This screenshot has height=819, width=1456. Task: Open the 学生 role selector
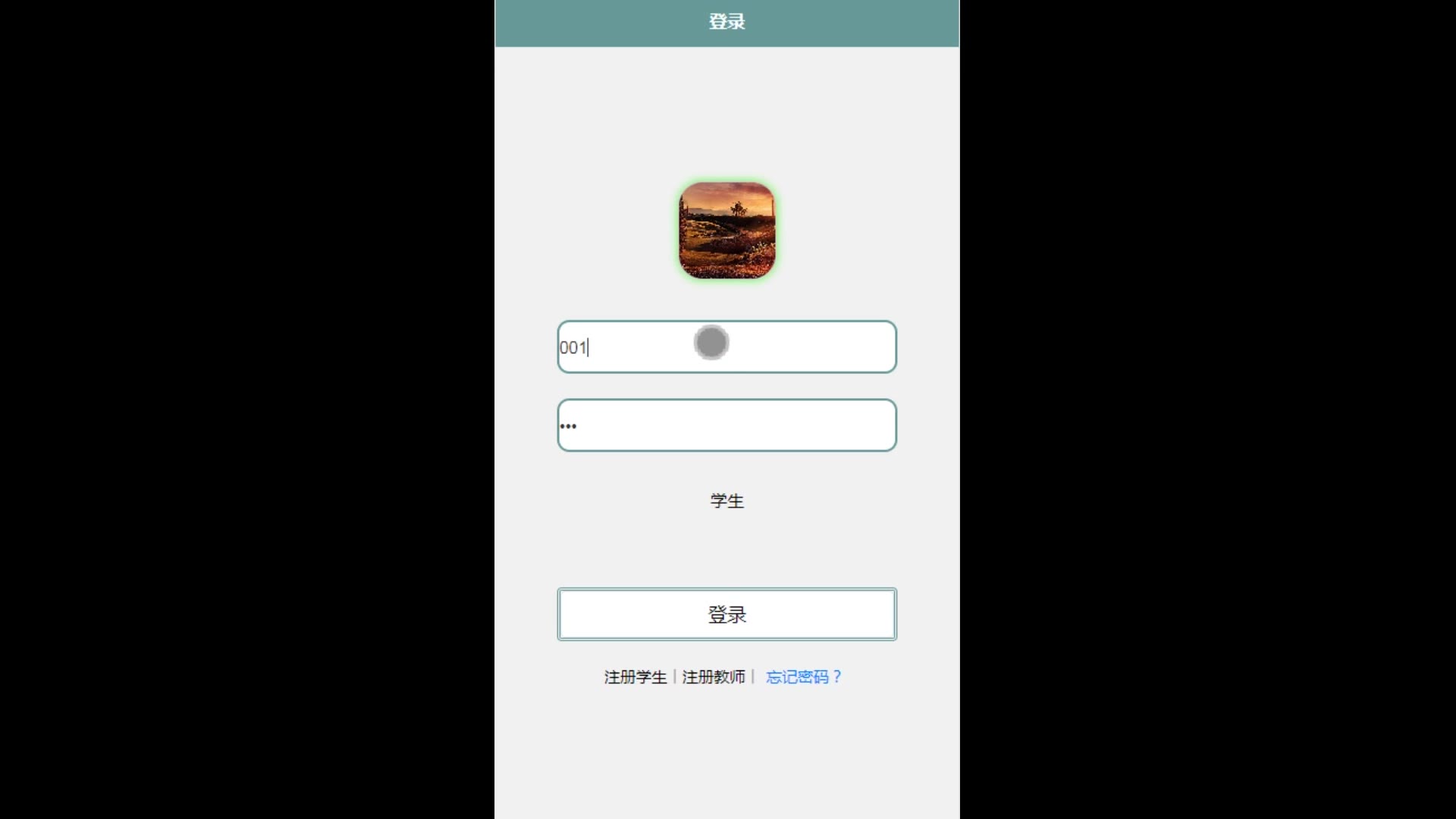(x=726, y=500)
